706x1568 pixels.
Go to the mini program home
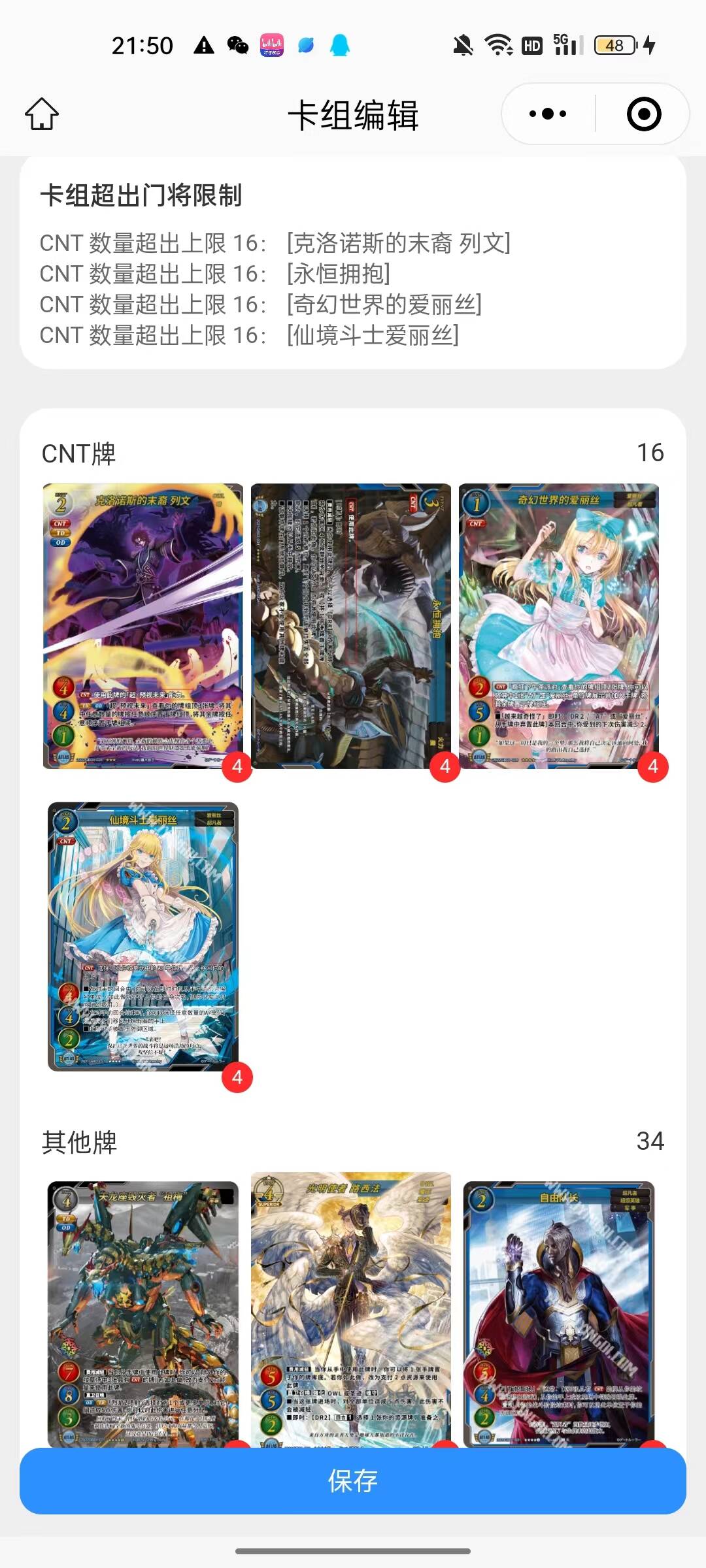click(42, 114)
